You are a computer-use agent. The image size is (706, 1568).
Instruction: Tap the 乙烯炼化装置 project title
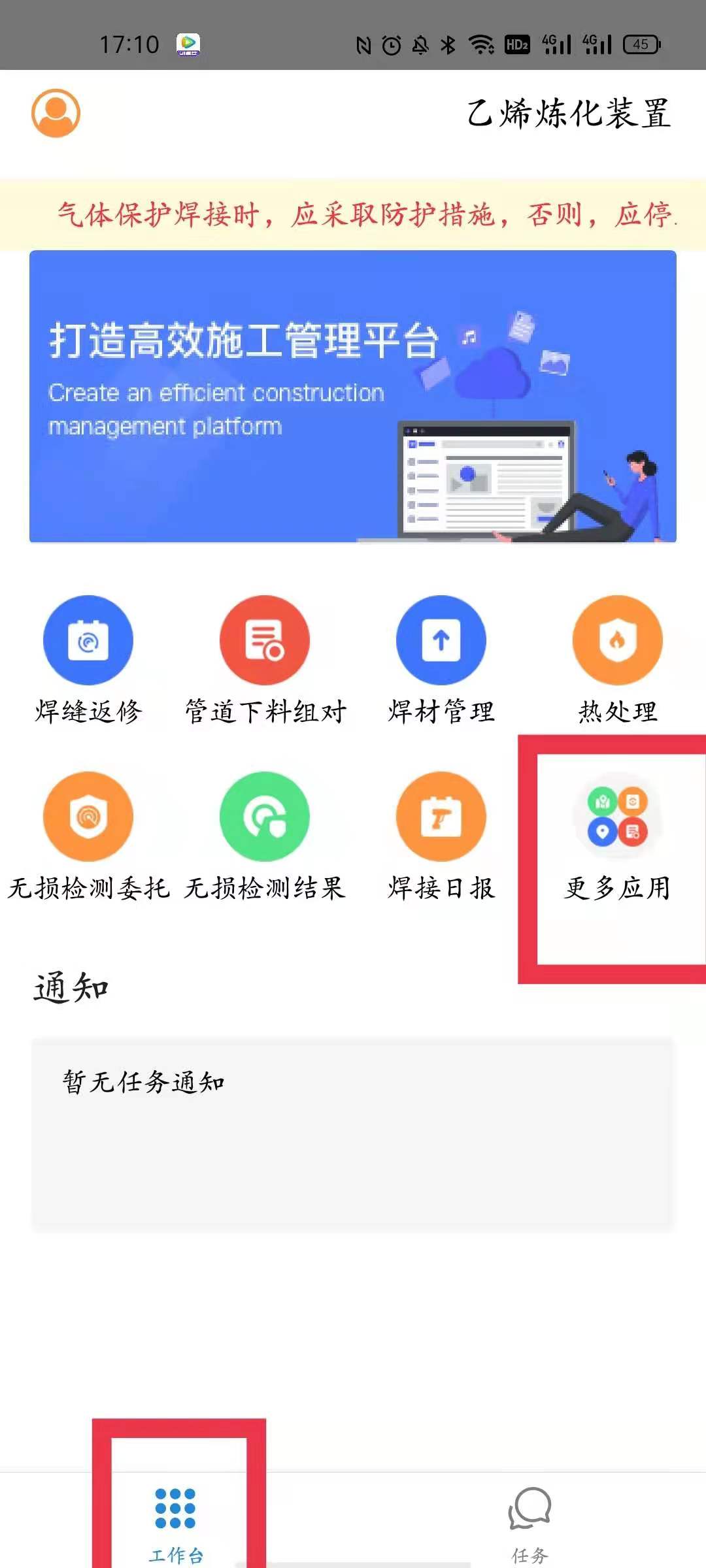point(569,113)
